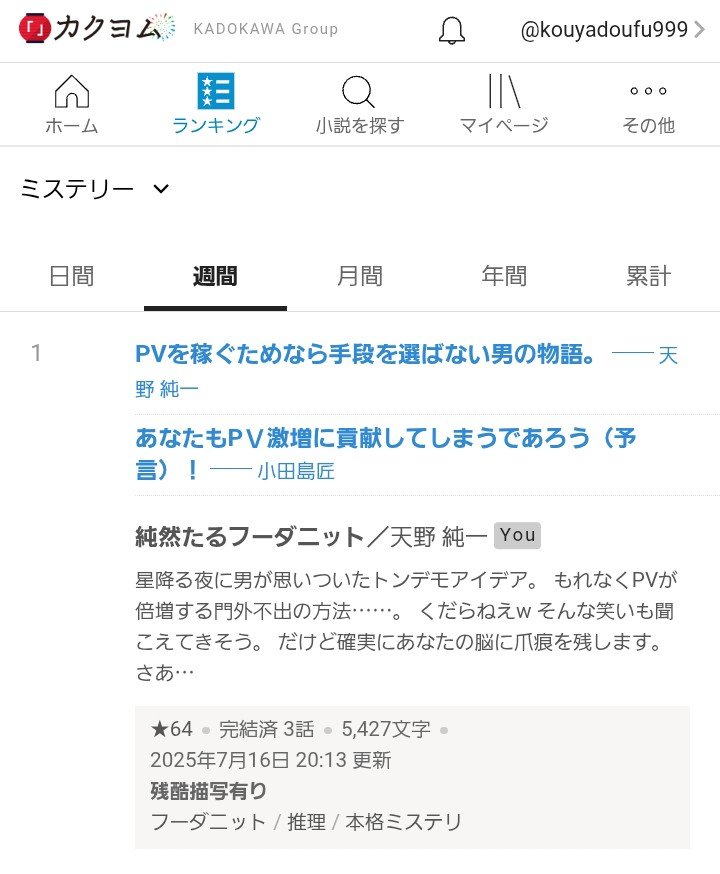The image size is (720, 874).
Task: Open the notifications bell
Action: click(452, 30)
